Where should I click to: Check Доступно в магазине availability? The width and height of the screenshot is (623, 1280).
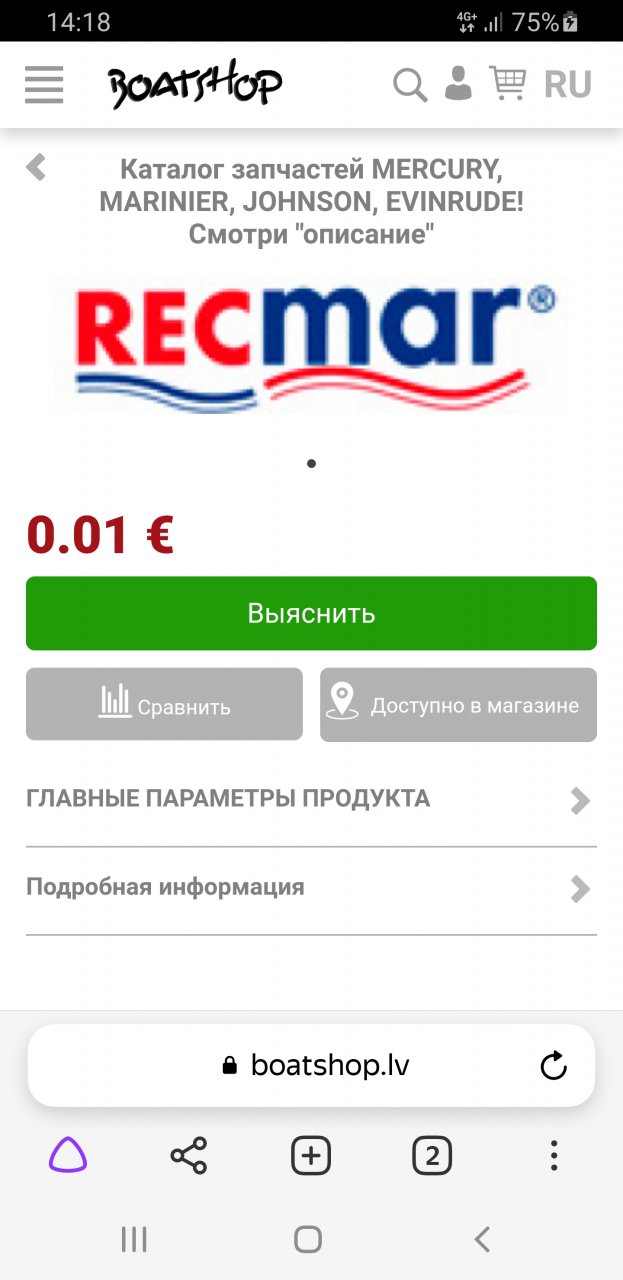458,704
